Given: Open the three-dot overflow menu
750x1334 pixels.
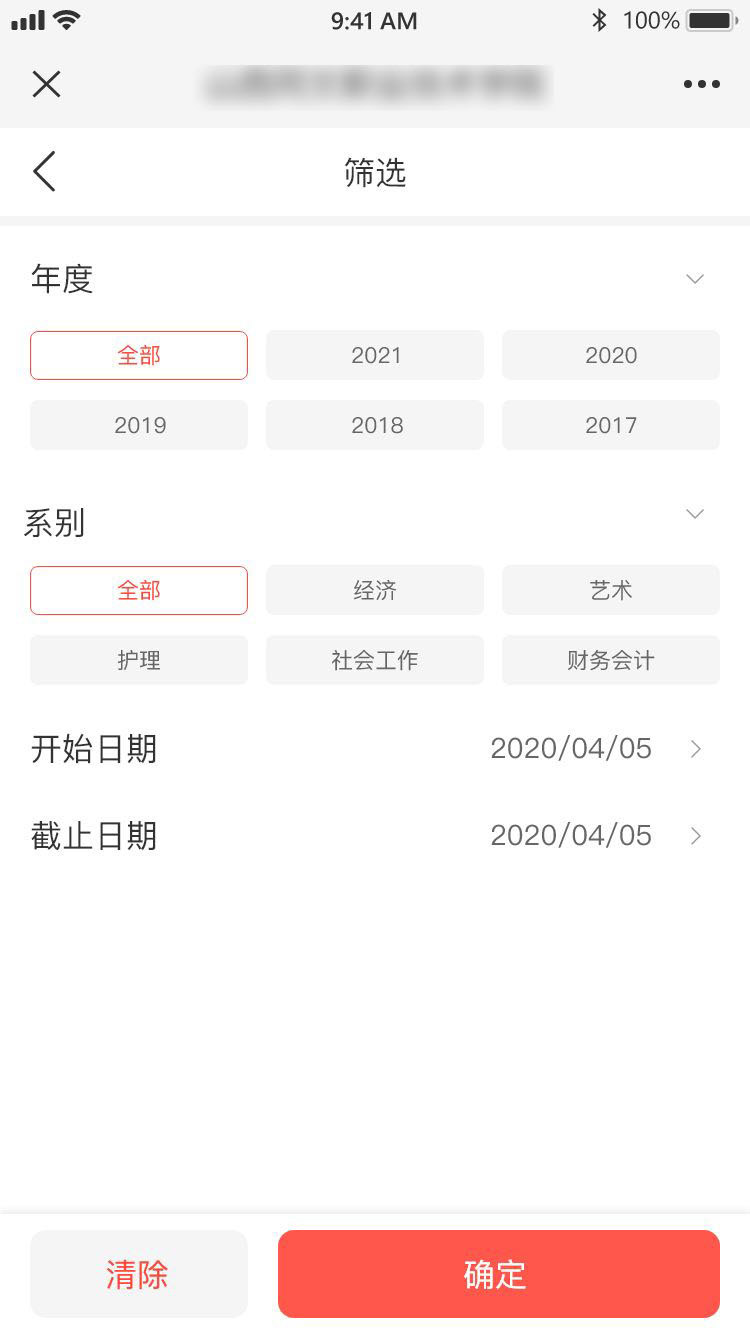Looking at the screenshot, I should 701,84.
